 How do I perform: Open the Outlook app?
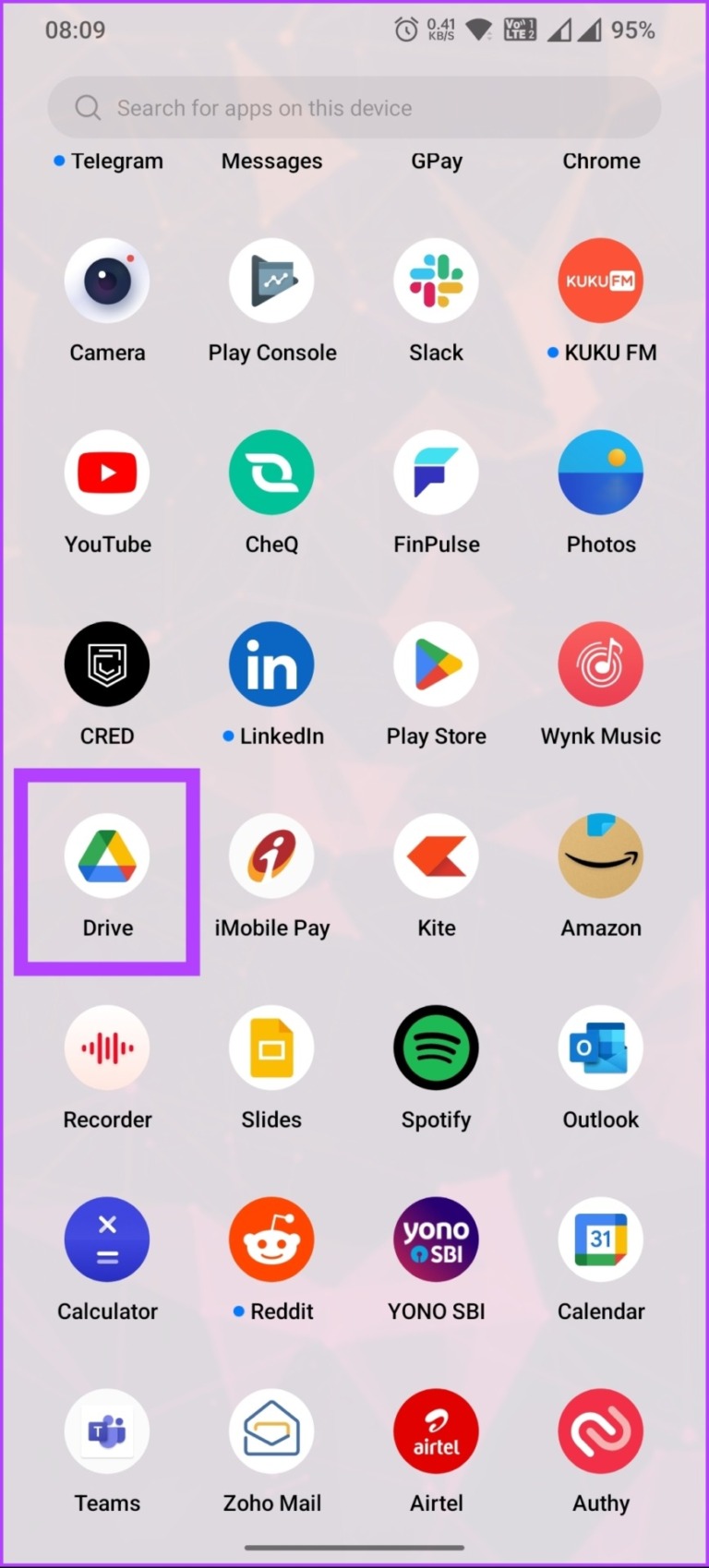coord(600,1047)
